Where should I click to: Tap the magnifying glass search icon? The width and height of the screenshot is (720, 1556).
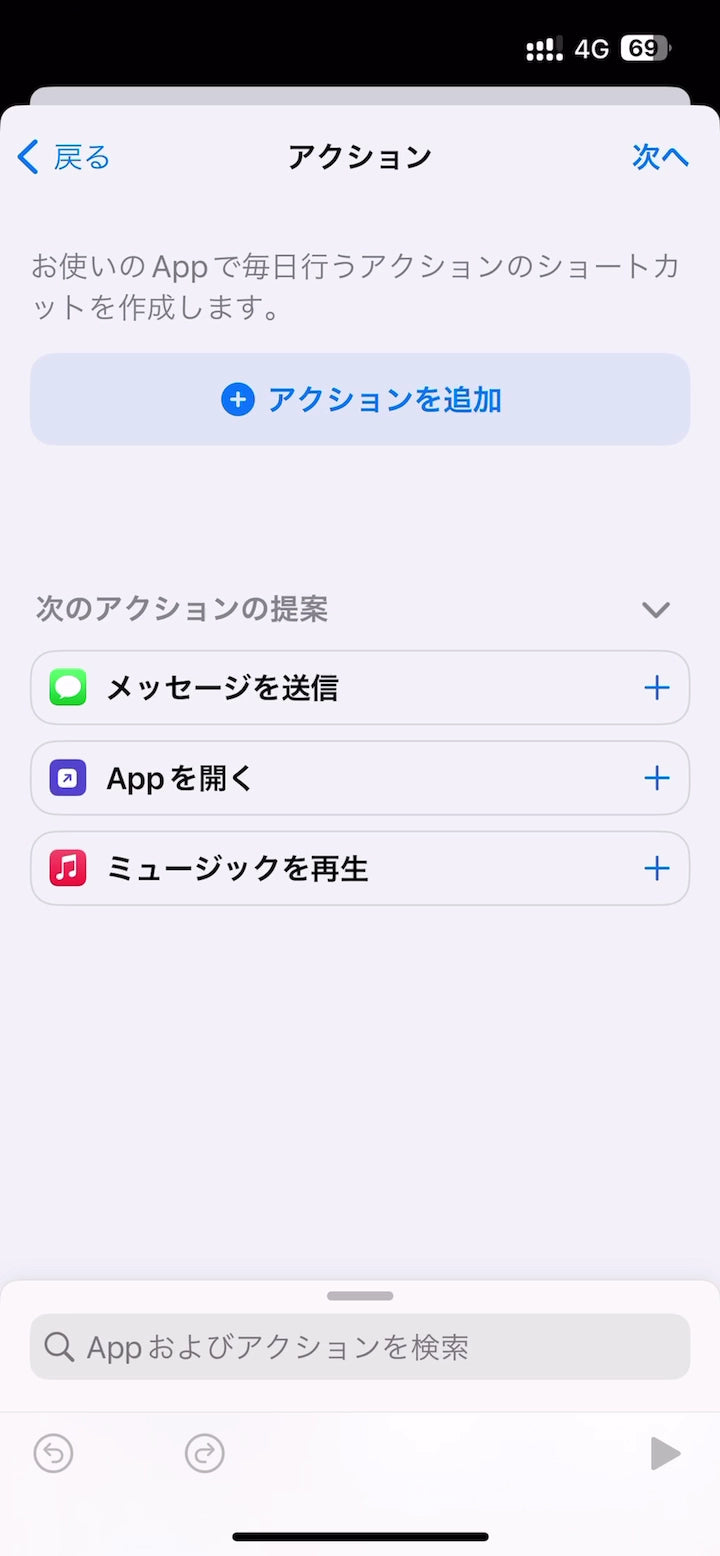pyautogui.click(x=59, y=1347)
